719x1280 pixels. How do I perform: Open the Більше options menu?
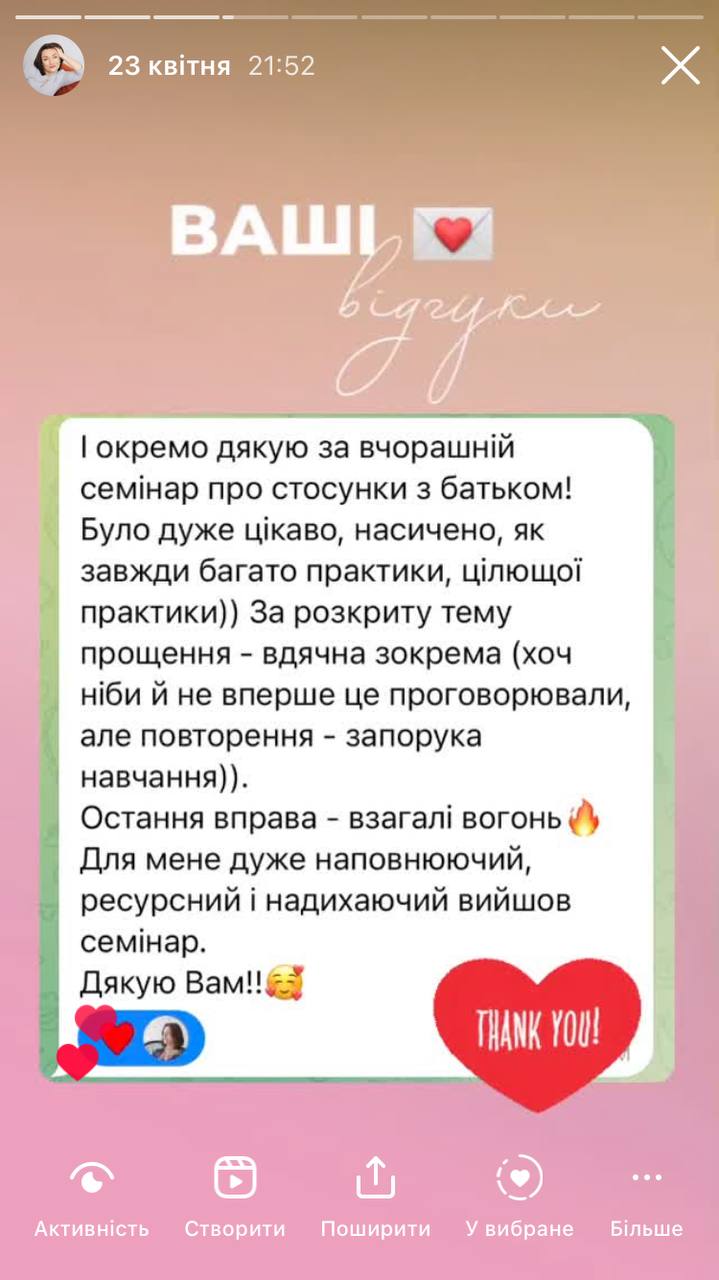647,1198
